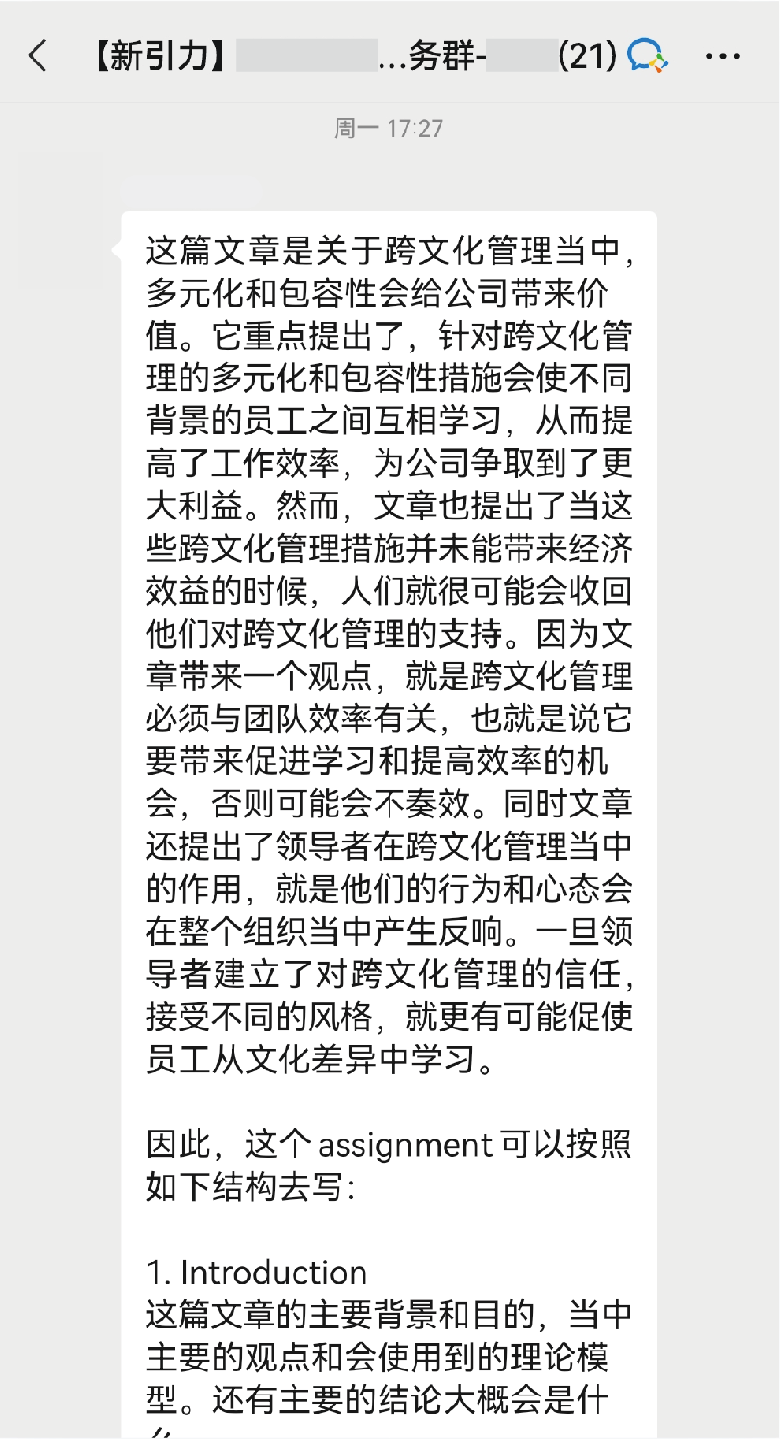
Task: Open the group chat overflow menu
Action: pyautogui.click(x=722, y=57)
